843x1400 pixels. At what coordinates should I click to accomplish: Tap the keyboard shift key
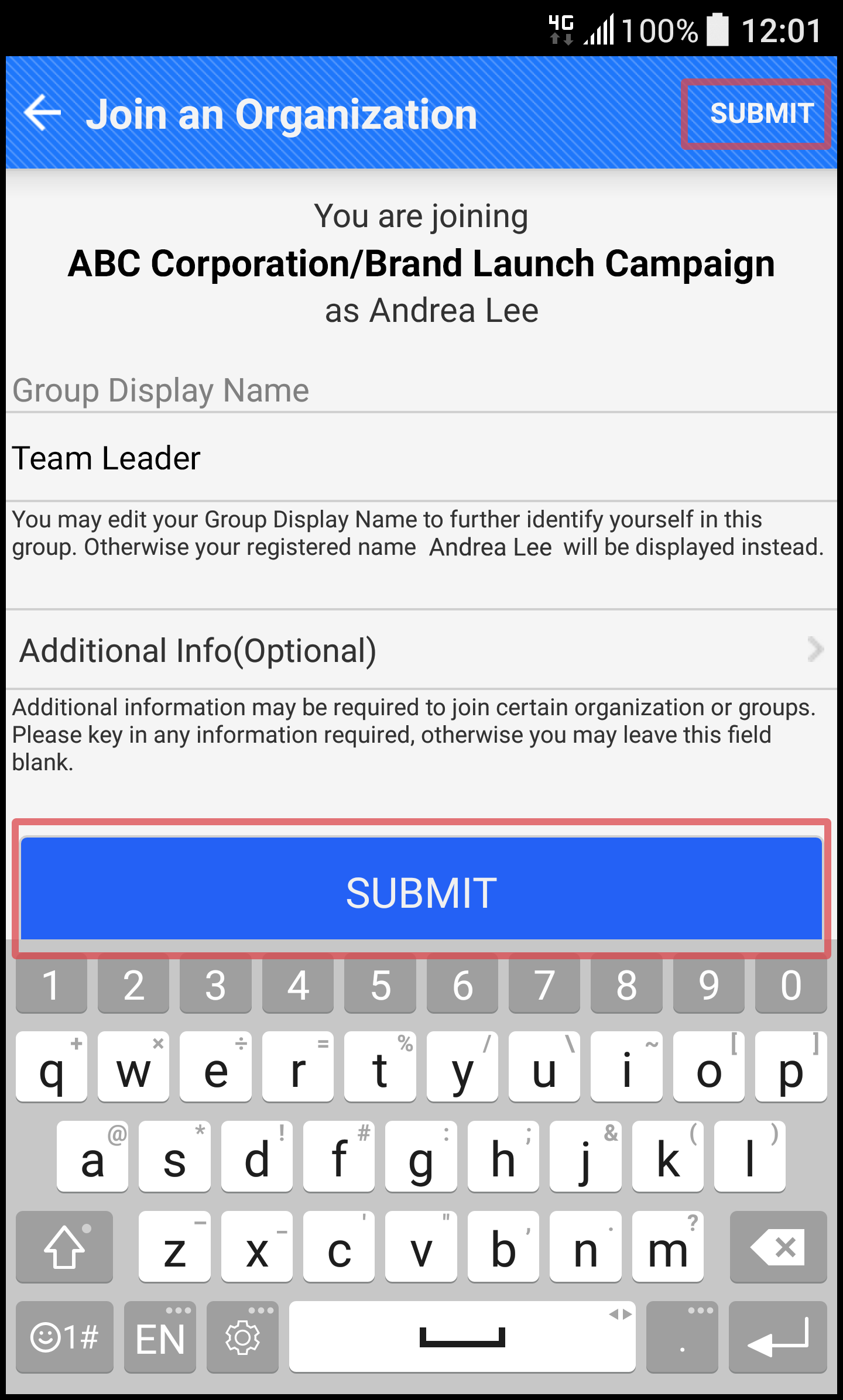pos(64,1247)
